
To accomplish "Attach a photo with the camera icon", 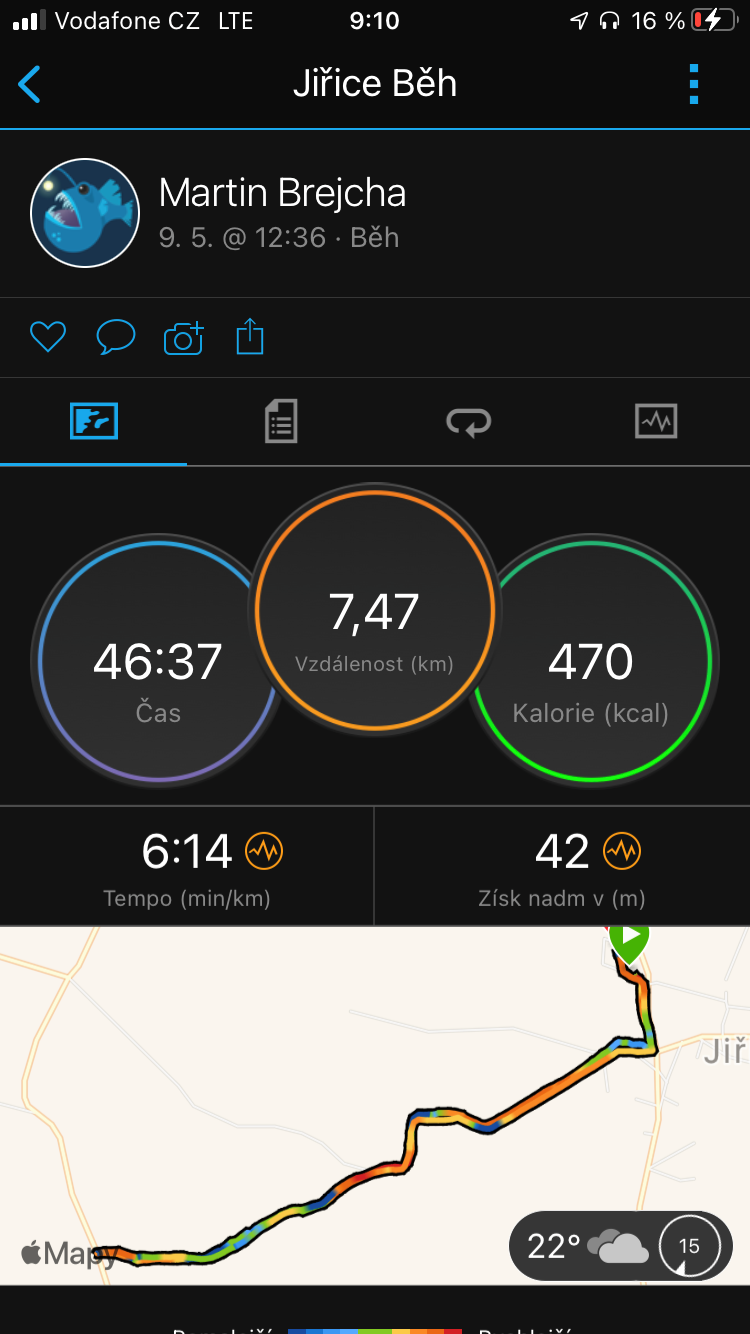I will (183, 338).
